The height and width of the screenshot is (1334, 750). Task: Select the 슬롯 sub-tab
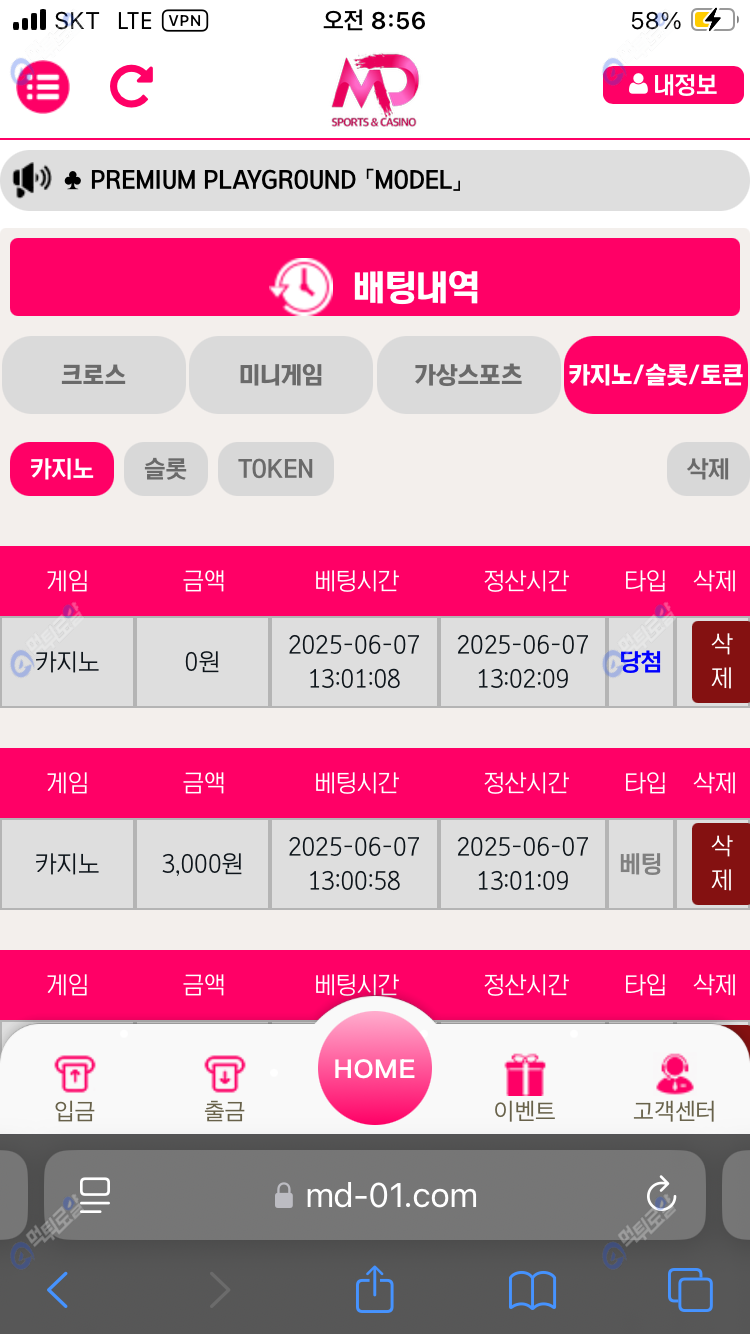click(165, 469)
